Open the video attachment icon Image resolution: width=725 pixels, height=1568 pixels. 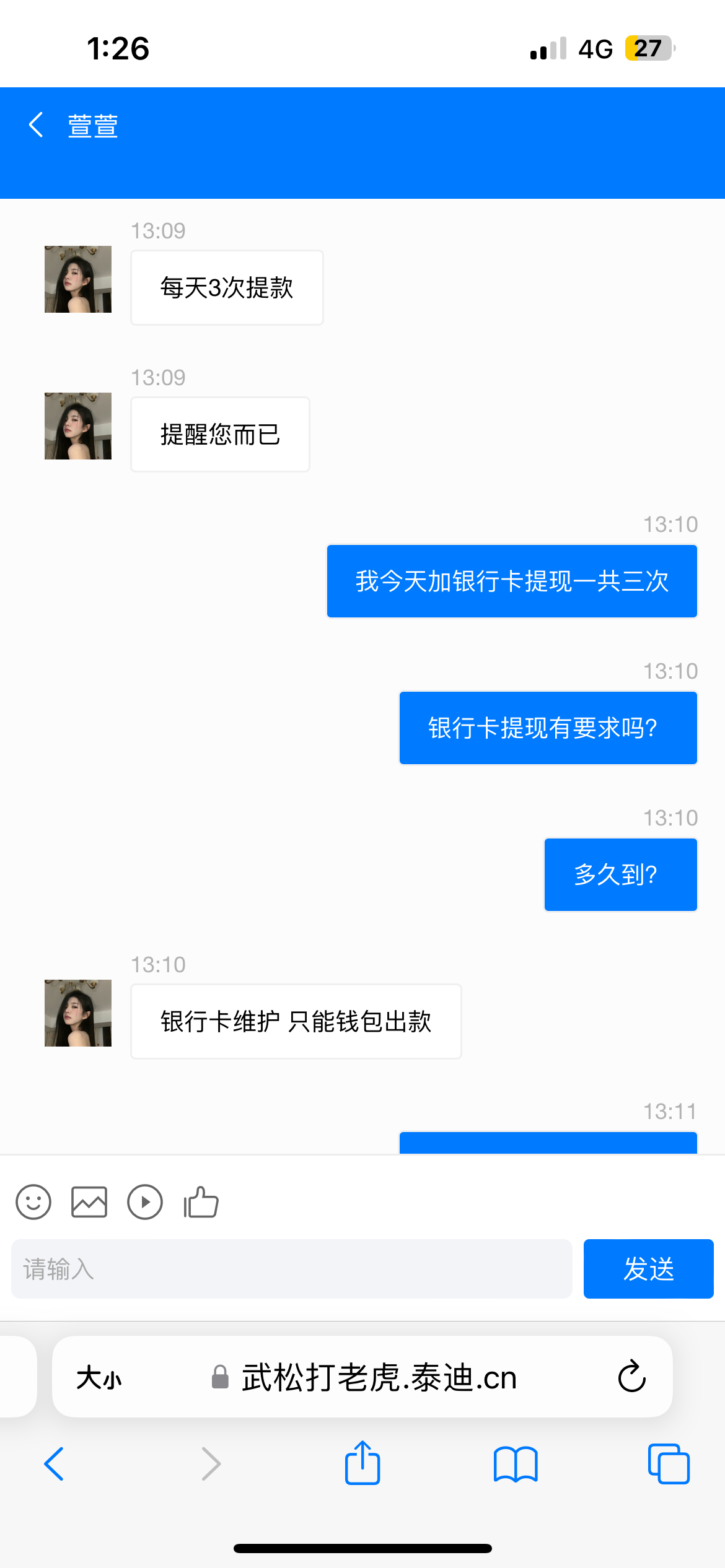click(x=145, y=1202)
